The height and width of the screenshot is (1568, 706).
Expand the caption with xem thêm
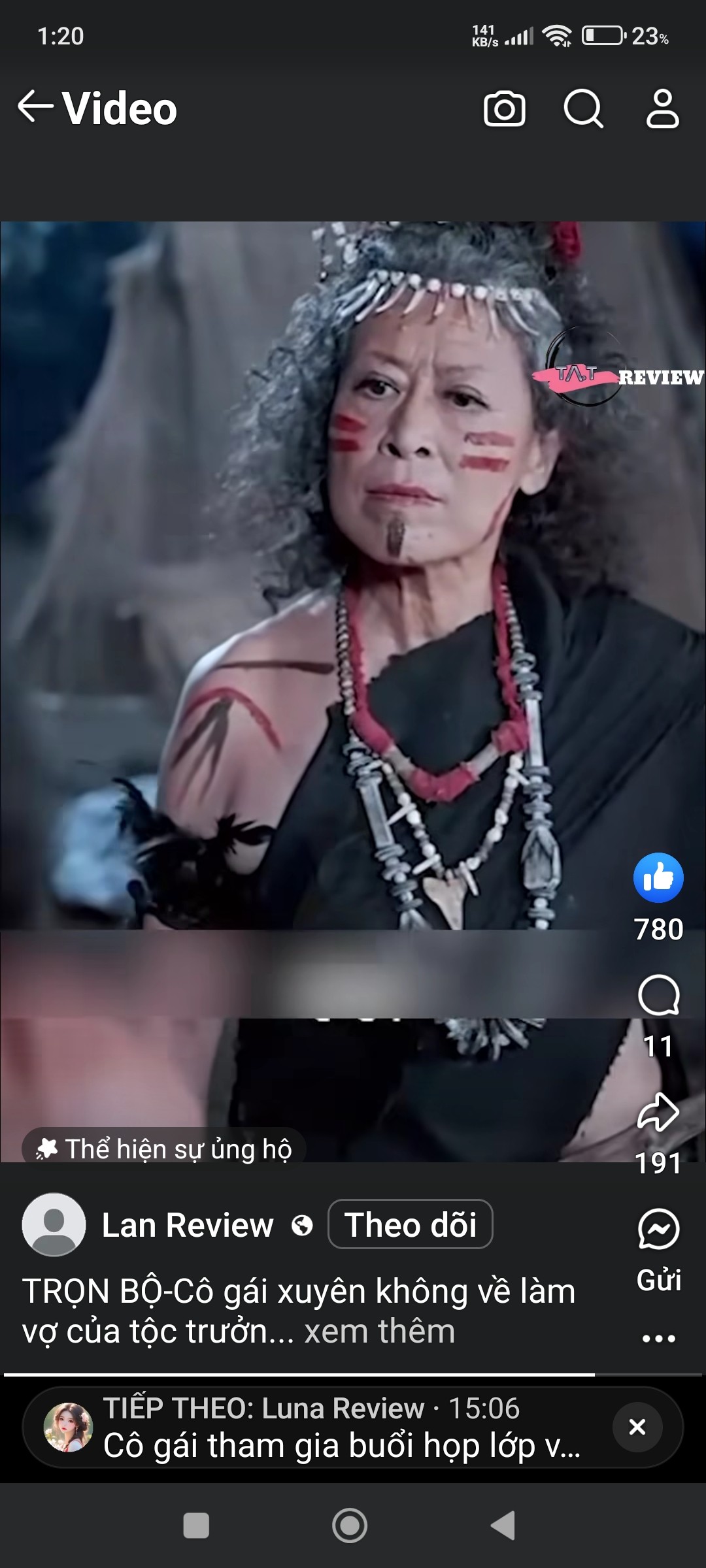[380, 1331]
